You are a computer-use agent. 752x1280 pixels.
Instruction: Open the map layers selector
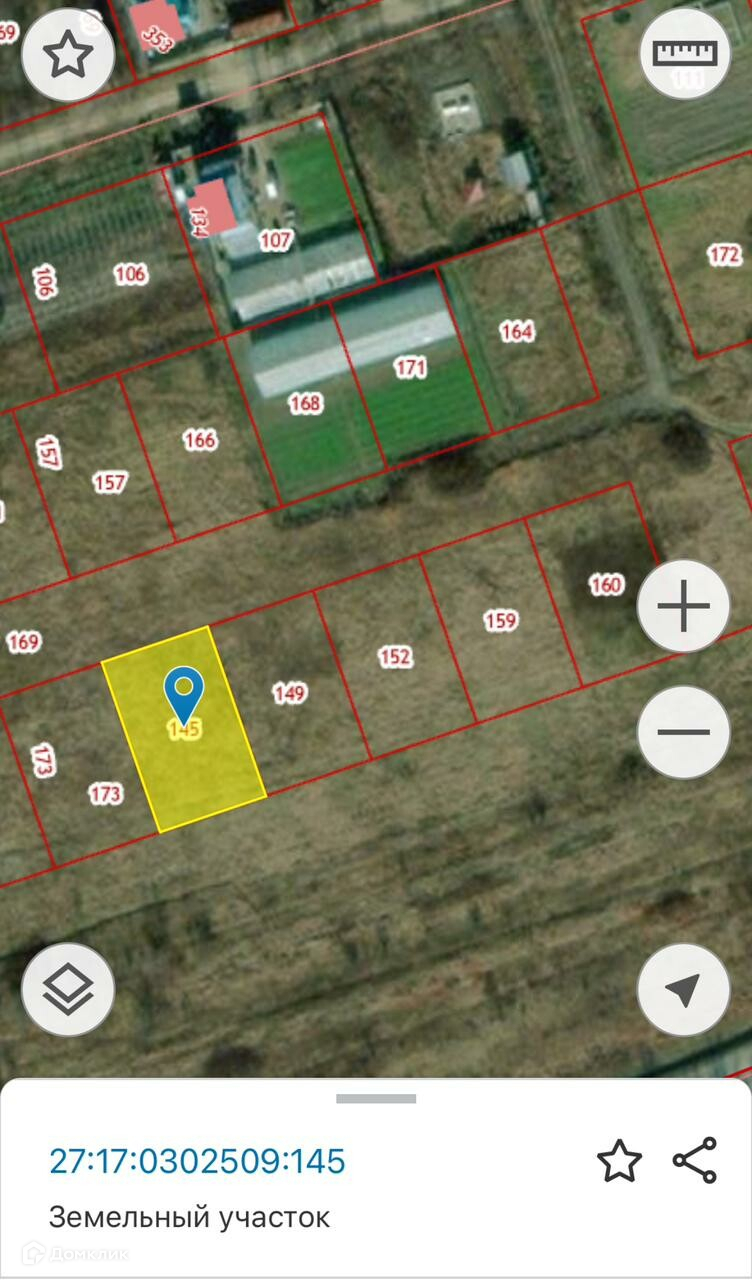(68, 989)
